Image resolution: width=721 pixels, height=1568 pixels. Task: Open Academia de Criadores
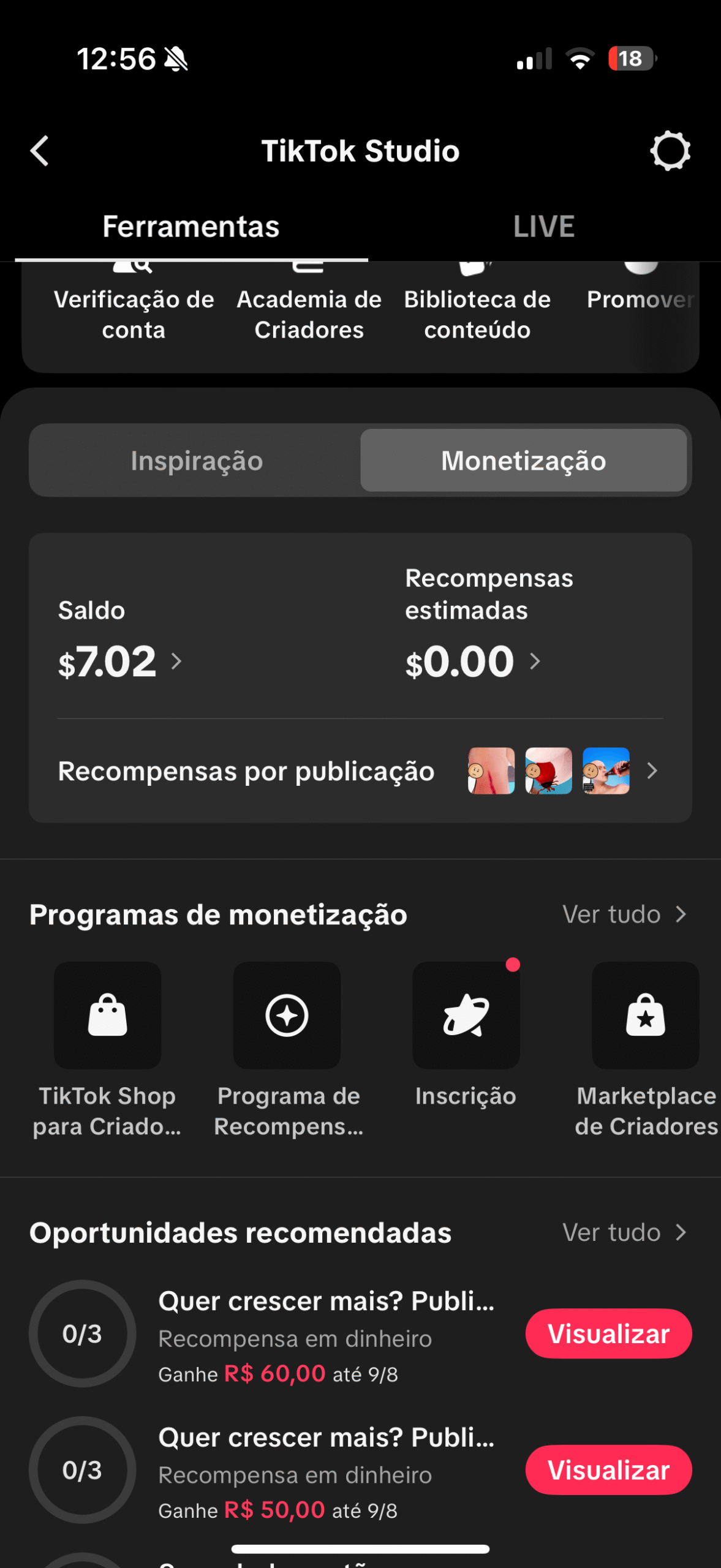click(309, 312)
